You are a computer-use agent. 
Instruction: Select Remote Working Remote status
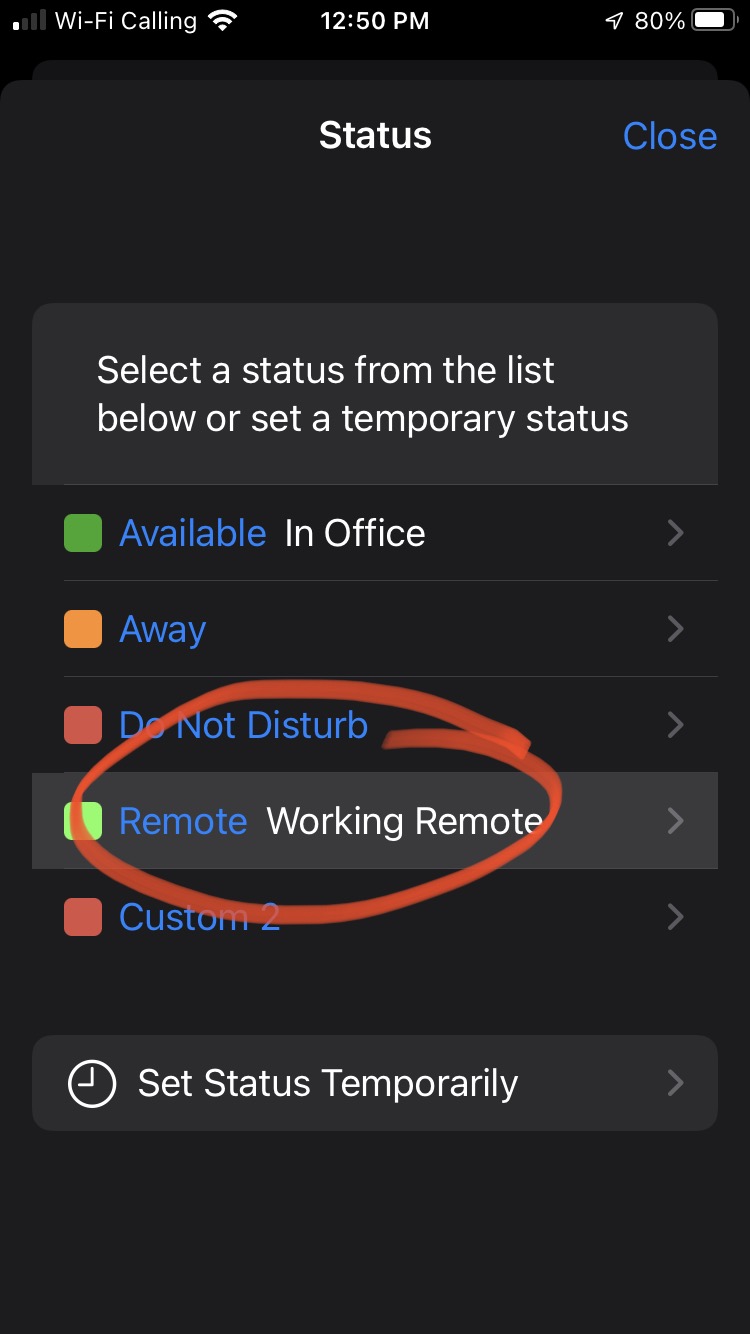click(374, 821)
